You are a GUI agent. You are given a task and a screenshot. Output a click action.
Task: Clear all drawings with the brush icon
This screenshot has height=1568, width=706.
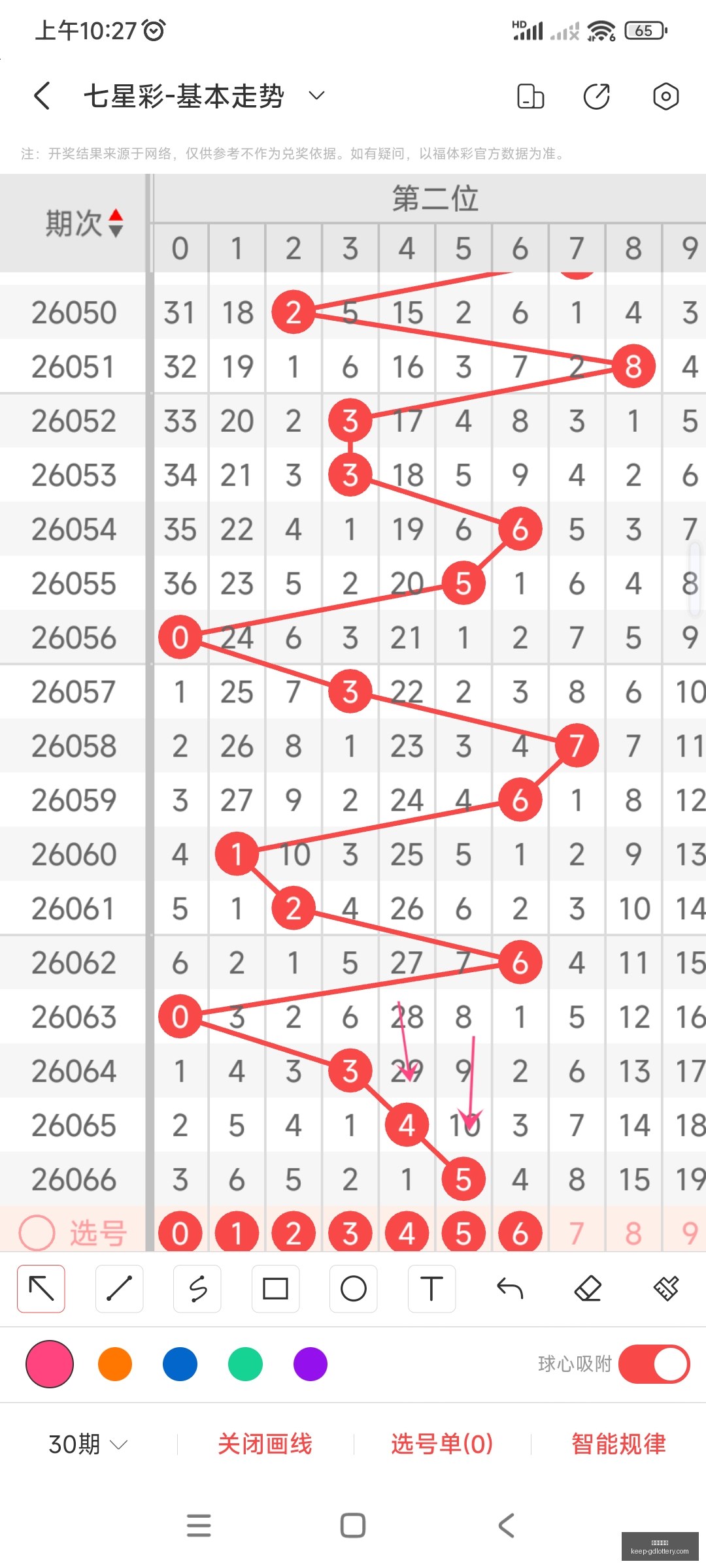pos(666,1288)
